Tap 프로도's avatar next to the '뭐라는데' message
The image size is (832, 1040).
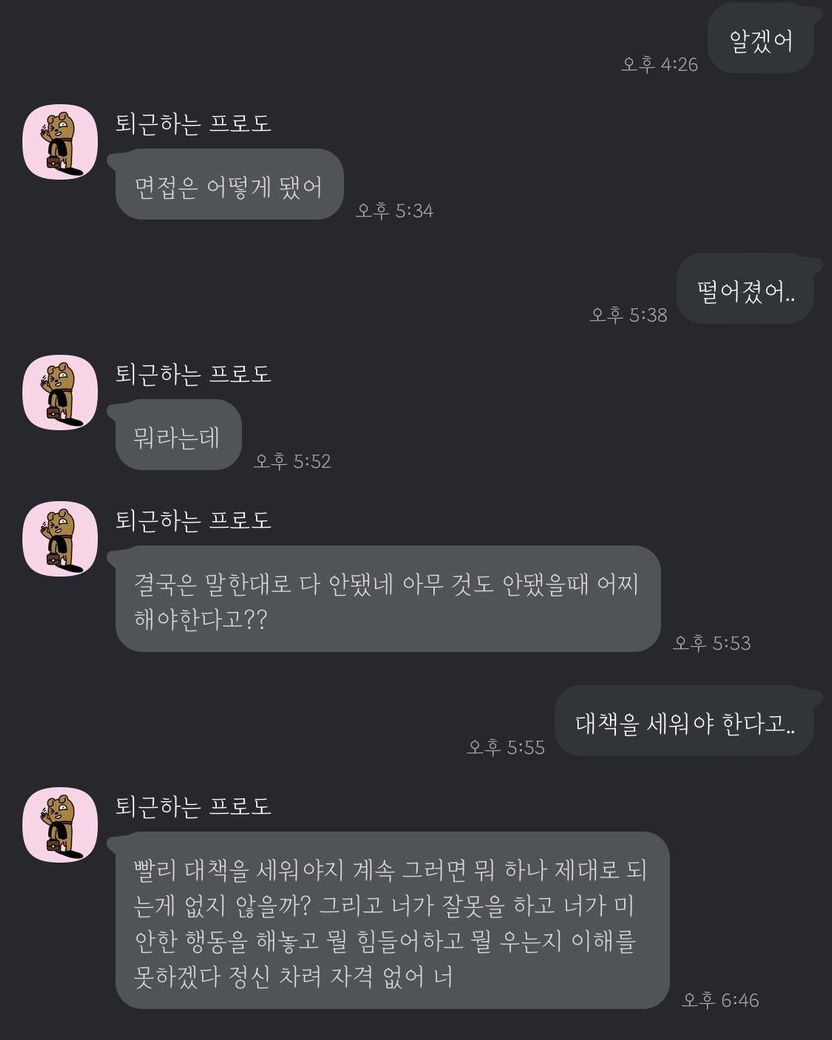point(60,392)
